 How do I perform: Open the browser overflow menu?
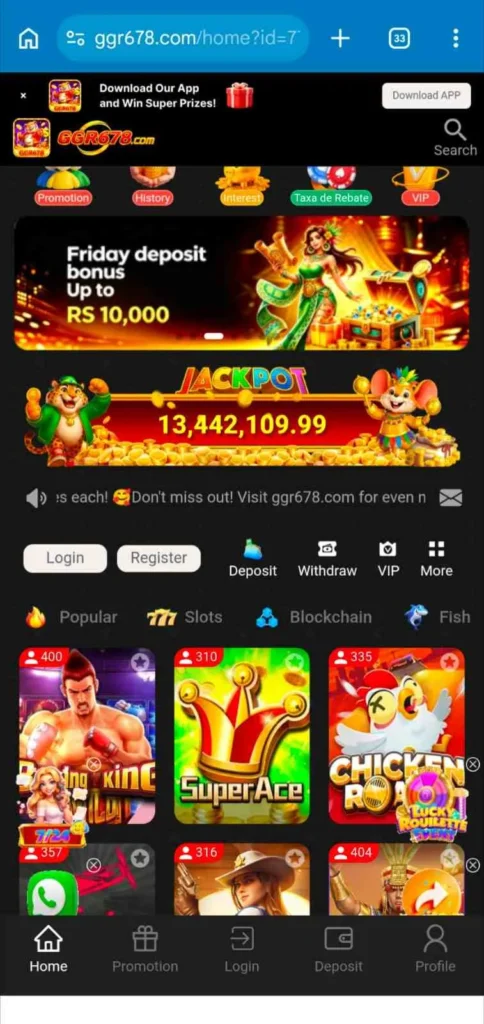coord(455,39)
